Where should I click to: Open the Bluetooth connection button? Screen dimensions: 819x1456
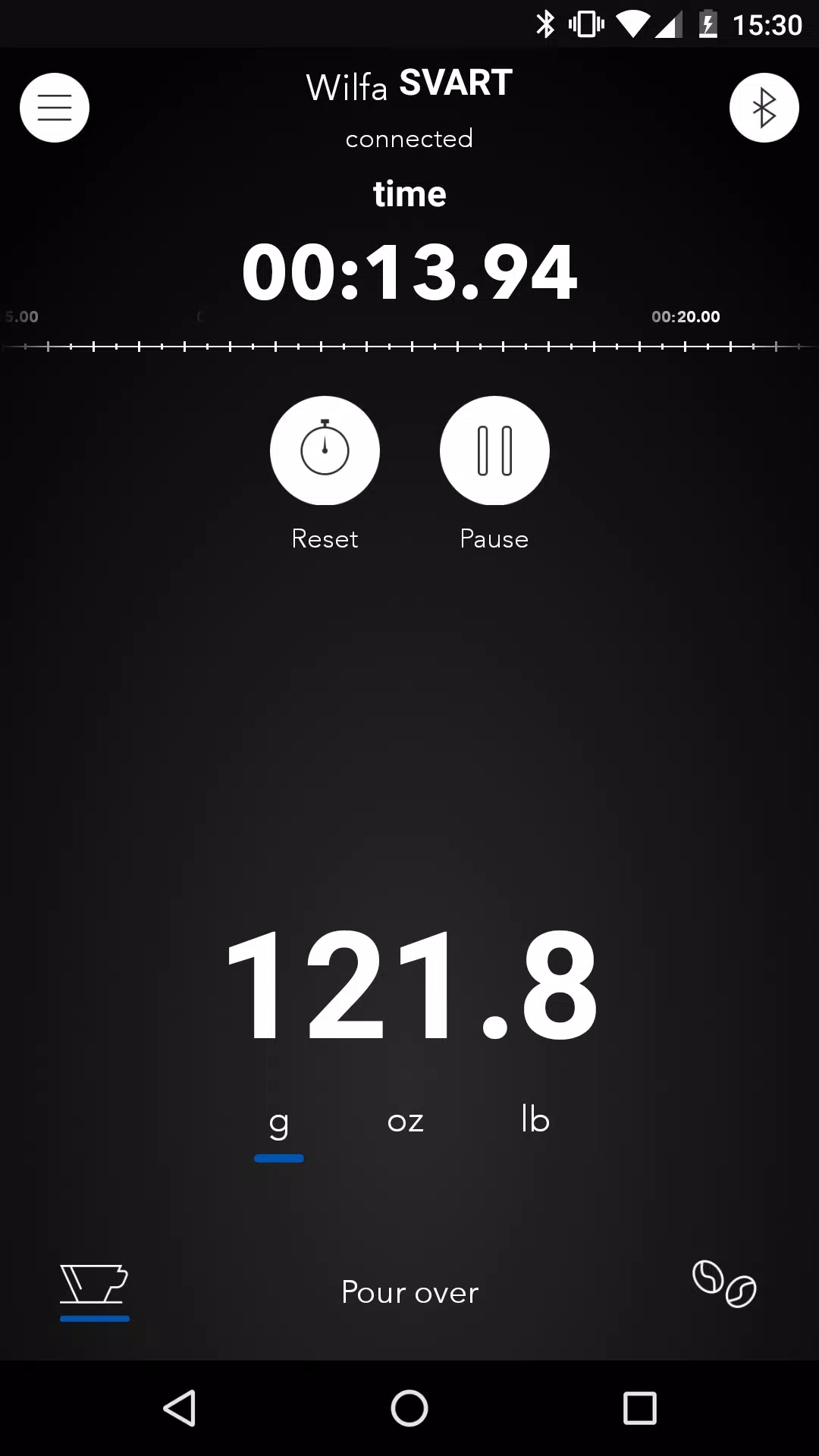coord(764,108)
